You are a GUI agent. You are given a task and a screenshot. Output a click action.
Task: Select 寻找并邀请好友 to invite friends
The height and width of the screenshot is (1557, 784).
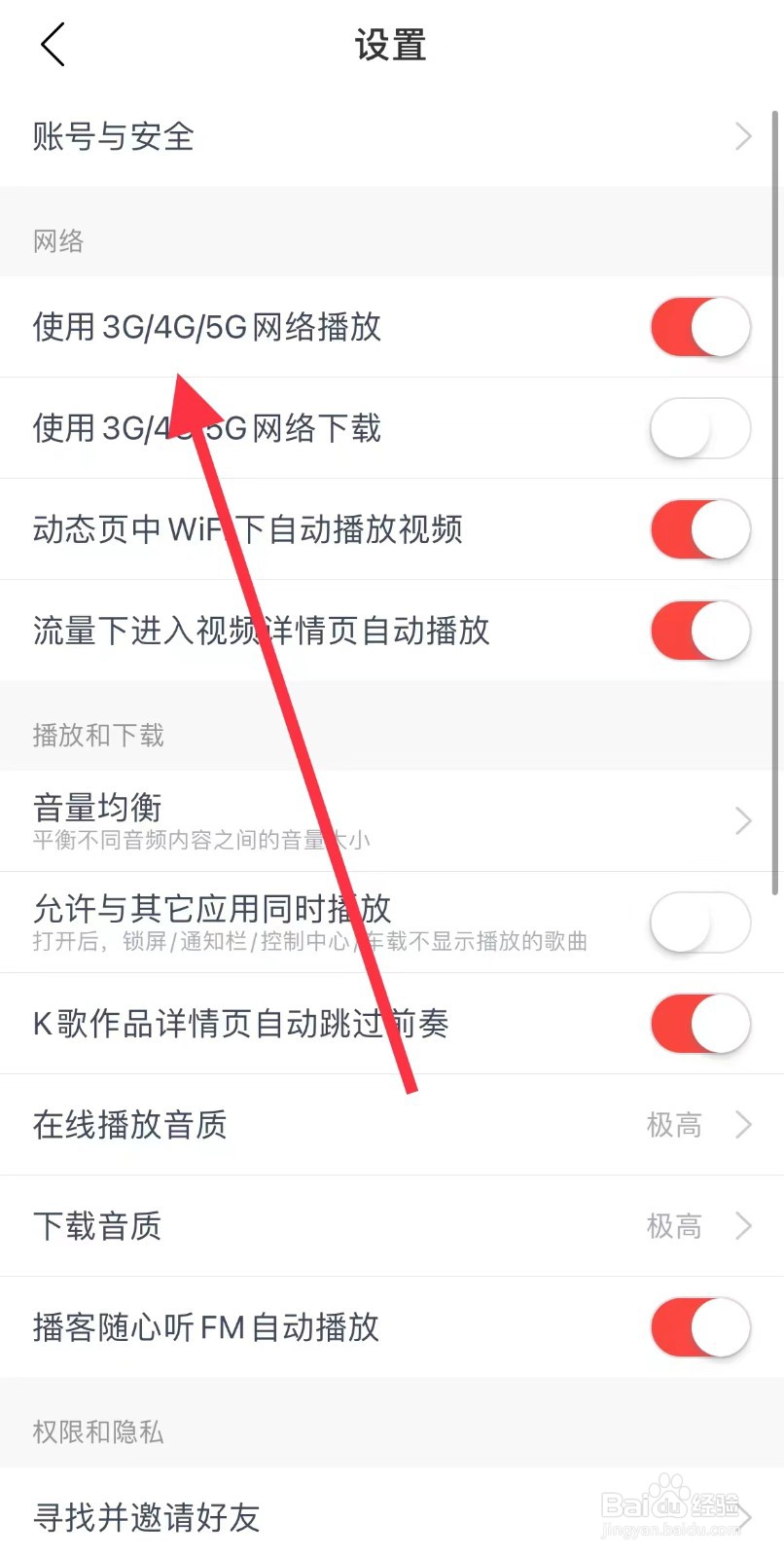[x=144, y=1516]
